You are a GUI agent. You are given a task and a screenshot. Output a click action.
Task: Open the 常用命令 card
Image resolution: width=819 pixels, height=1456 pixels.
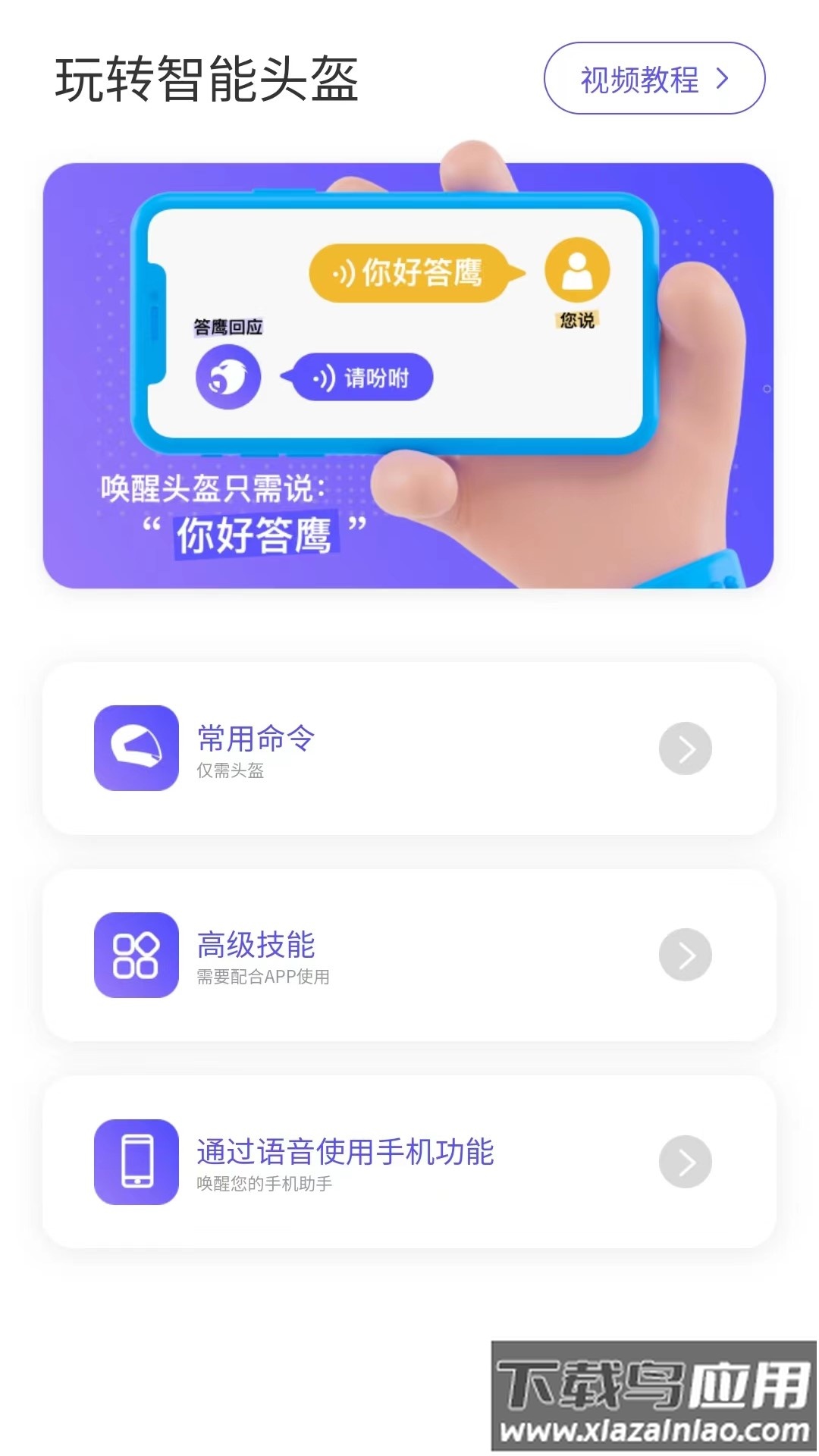point(409,748)
